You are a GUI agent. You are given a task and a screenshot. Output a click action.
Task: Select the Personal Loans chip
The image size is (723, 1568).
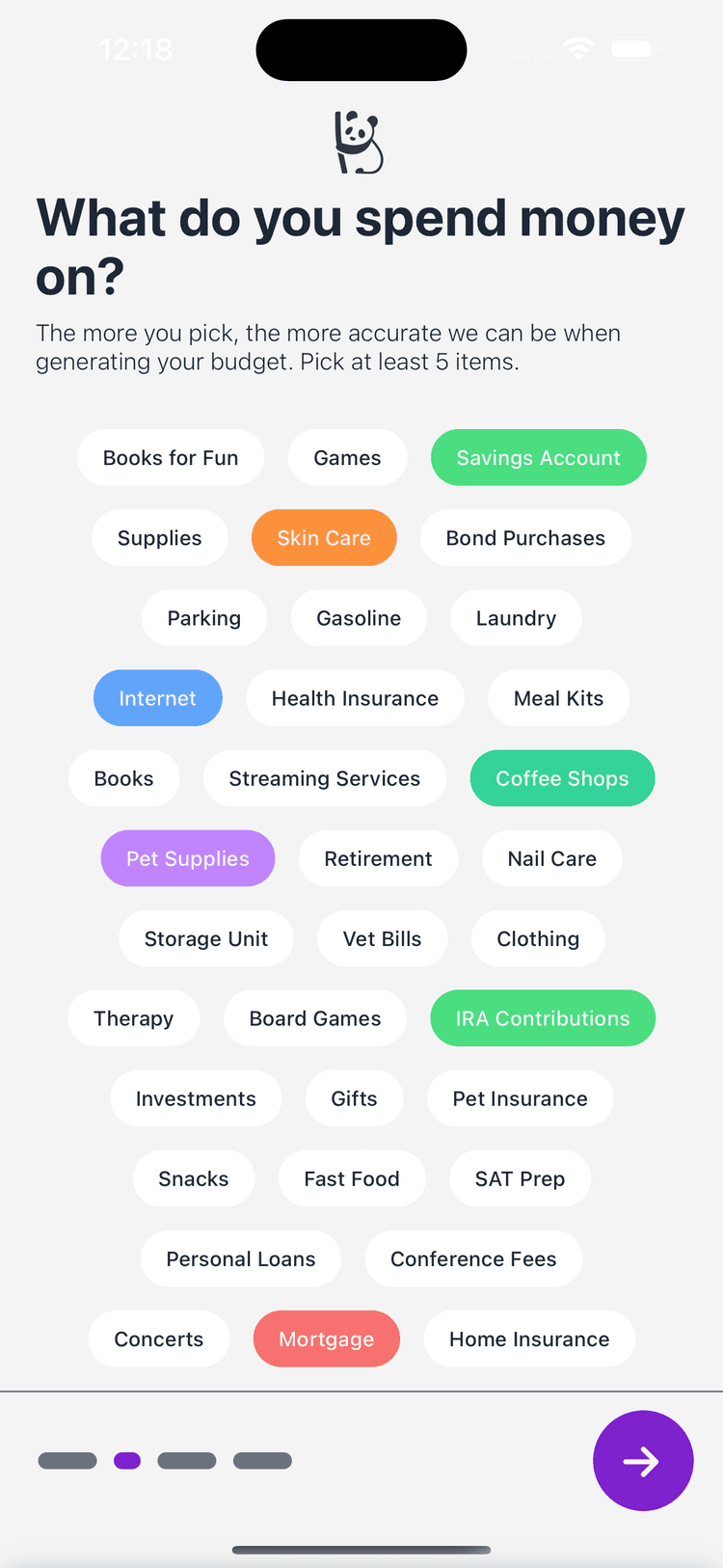tap(241, 1258)
